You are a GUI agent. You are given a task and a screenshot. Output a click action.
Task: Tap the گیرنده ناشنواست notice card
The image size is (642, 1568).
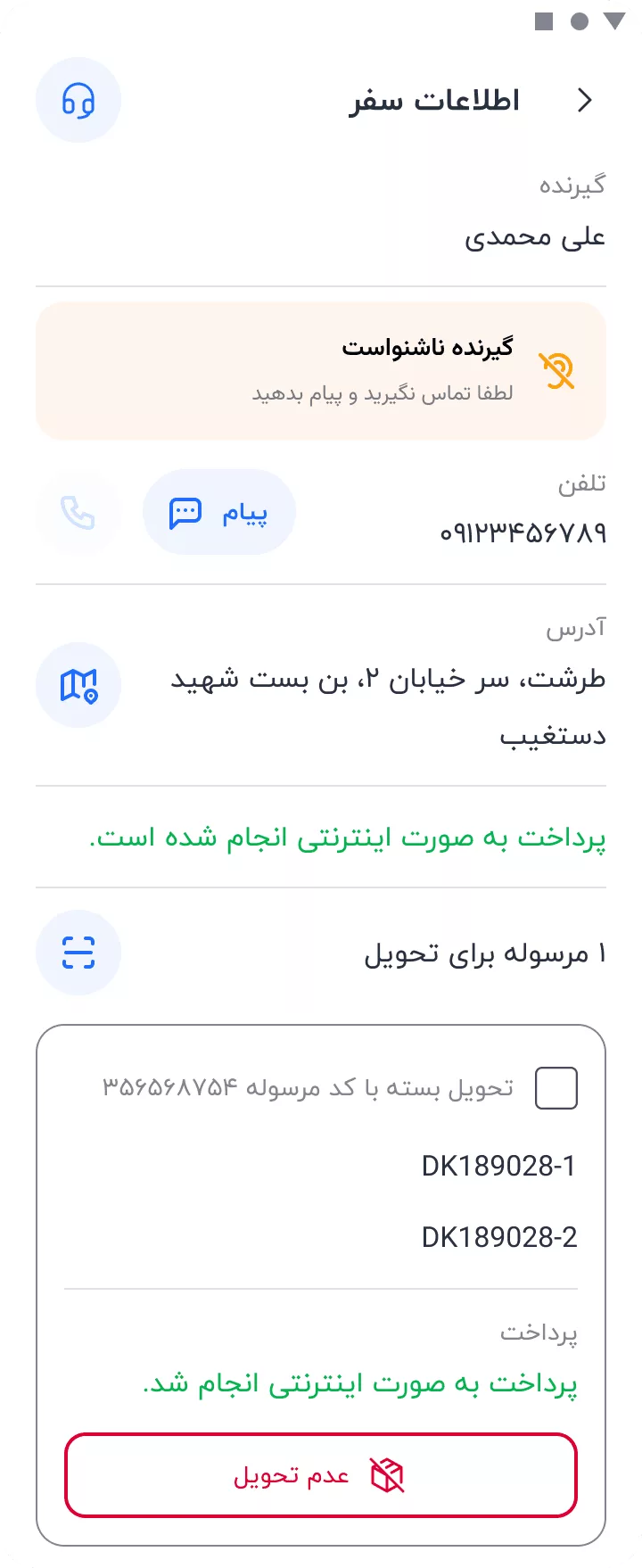(x=321, y=370)
